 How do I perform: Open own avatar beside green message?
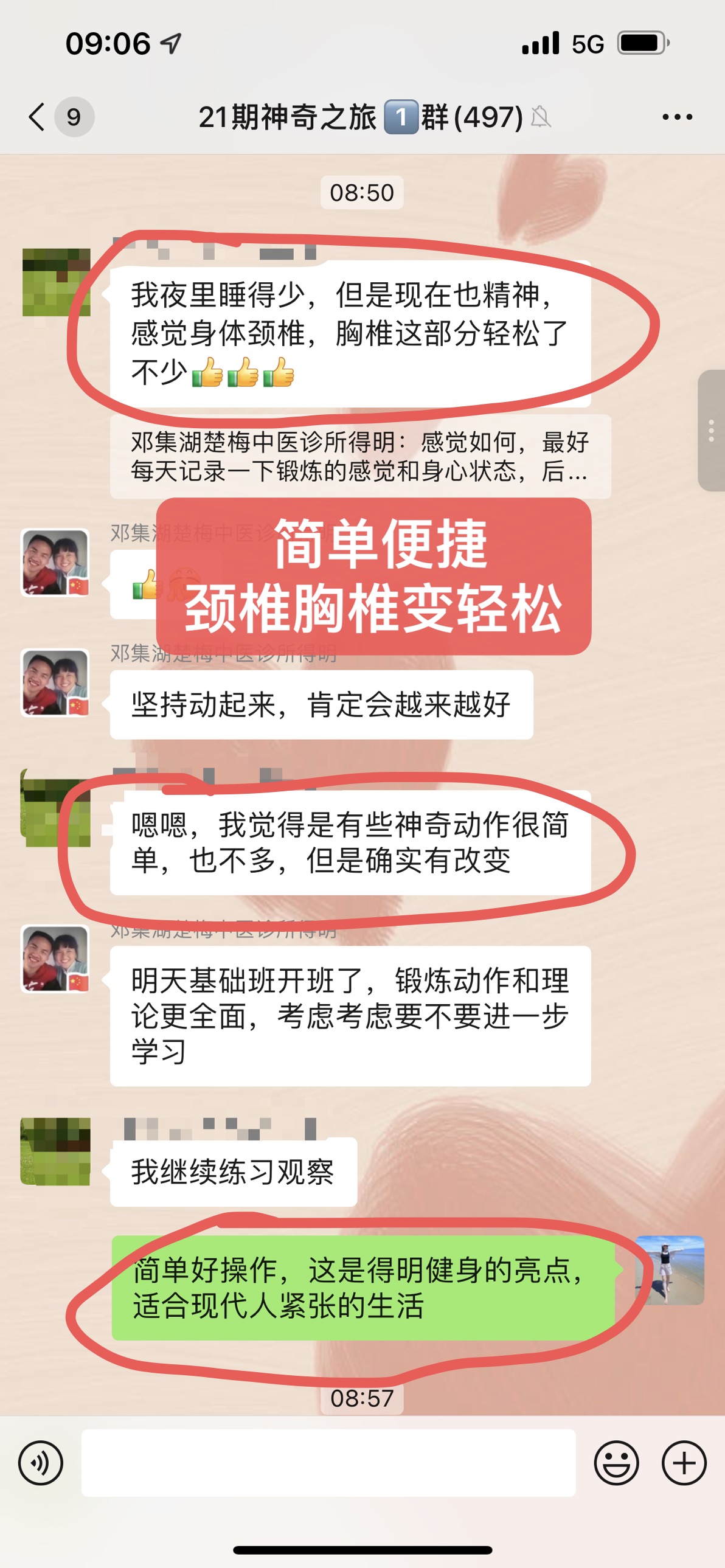pyautogui.click(x=669, y=1271)
